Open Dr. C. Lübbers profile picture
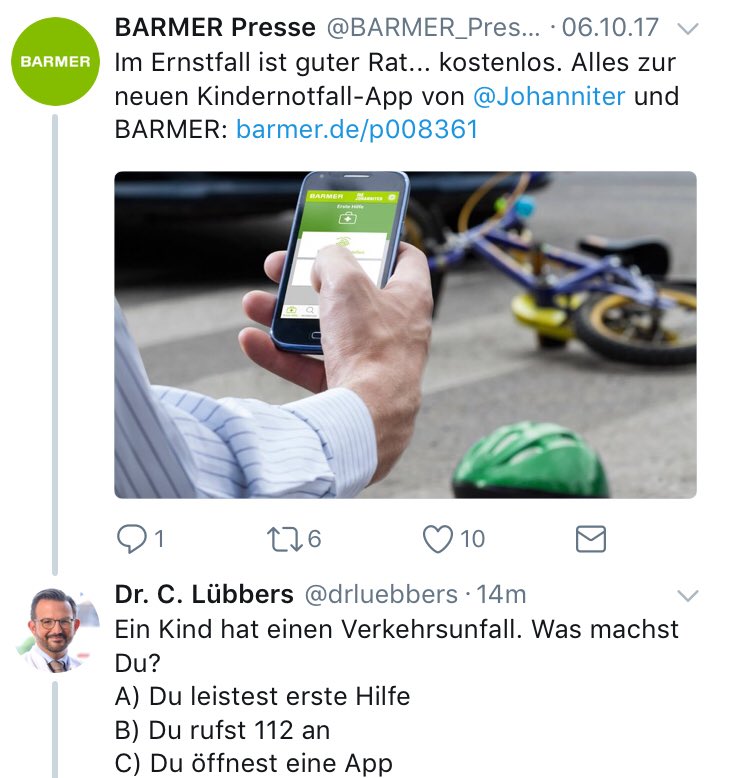This screenshot has width=729, height=778. click(56, 629)
